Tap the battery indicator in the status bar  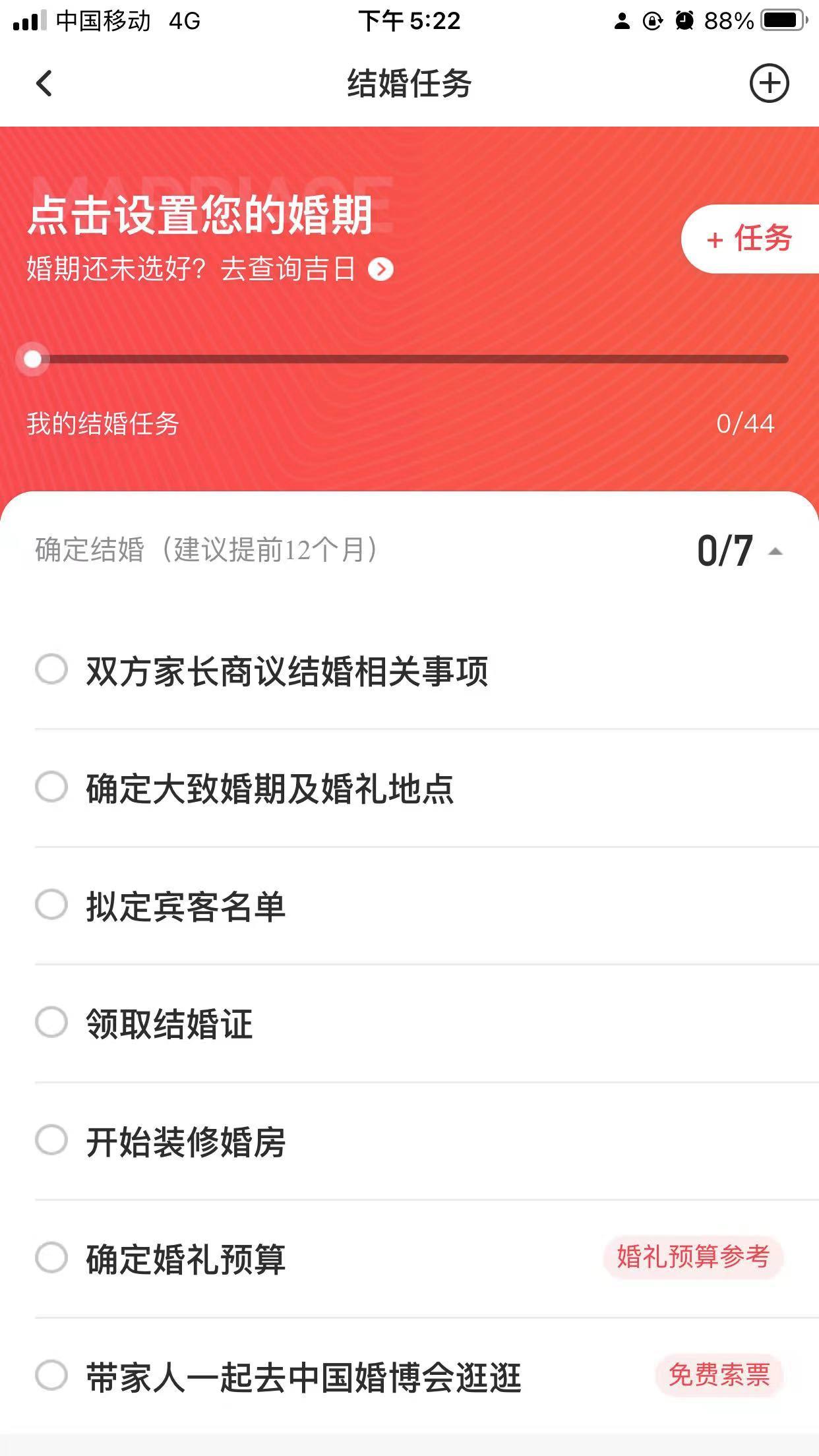click(783, 20)
